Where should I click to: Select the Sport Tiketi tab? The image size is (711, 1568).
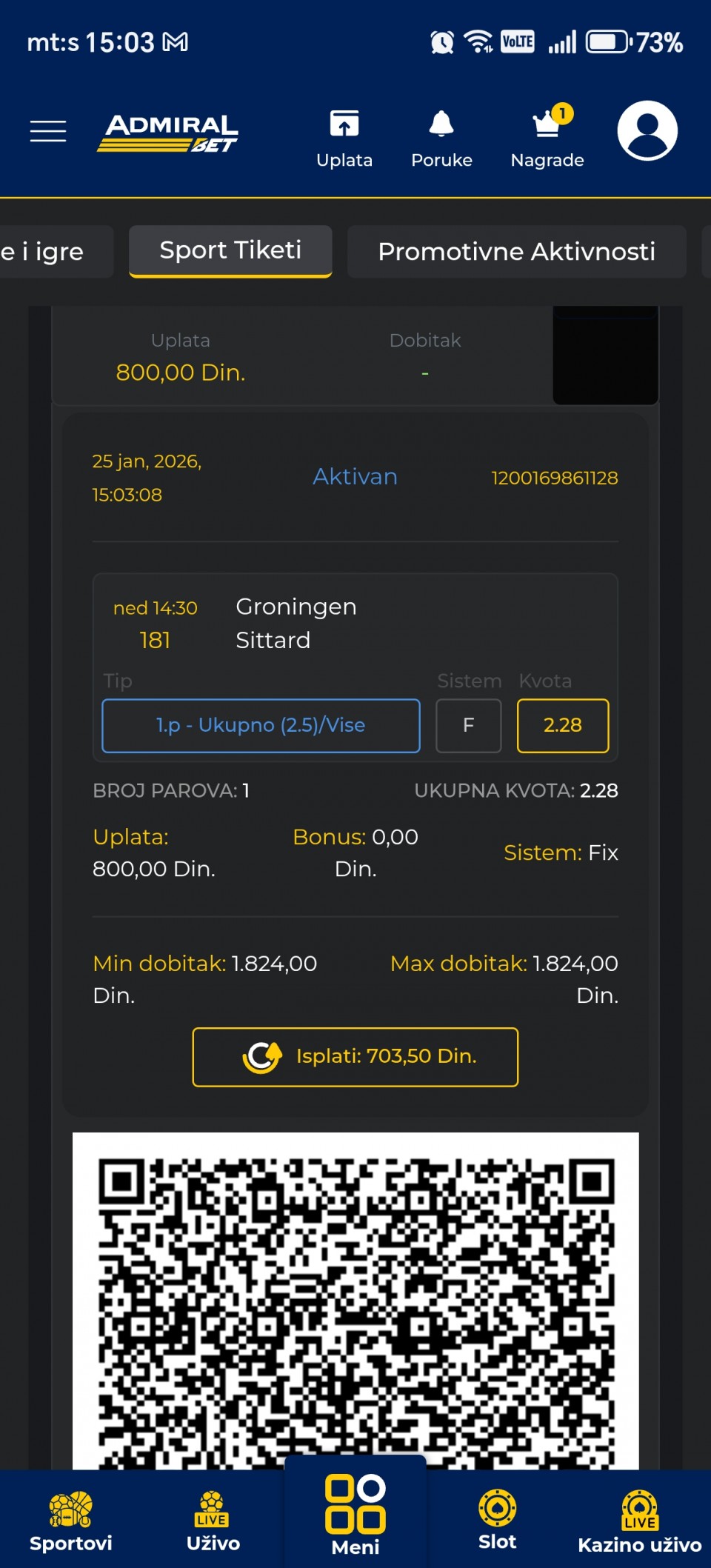click(230, 251)
